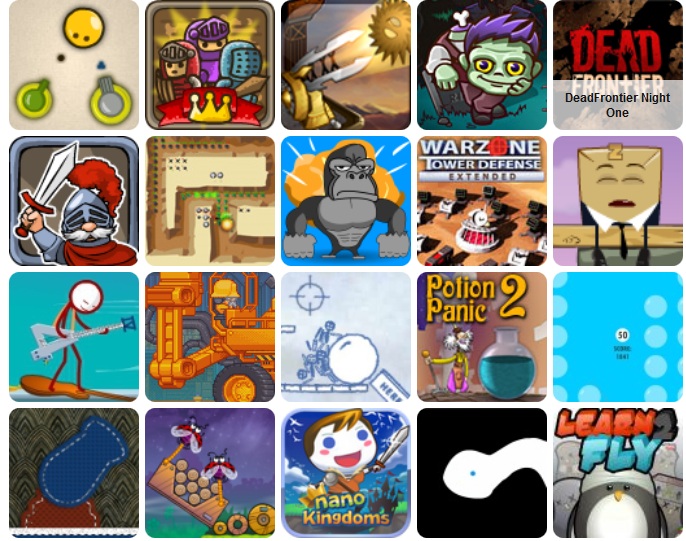The width and height of the screenshot is (686, 541).
Task: Select the desert maze tower defense tile
Action: click(x=209, y=201)
